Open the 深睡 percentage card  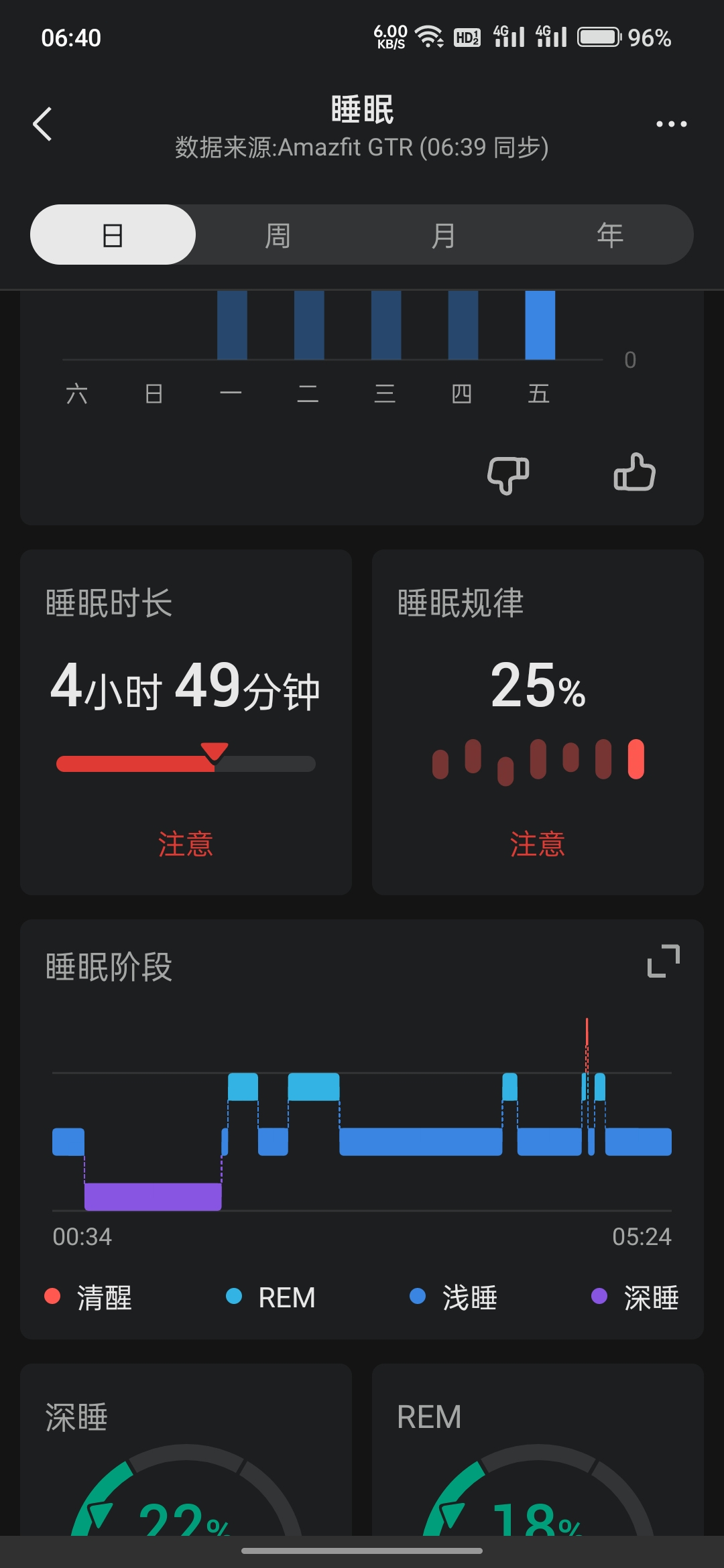(x=186, y=1451)
